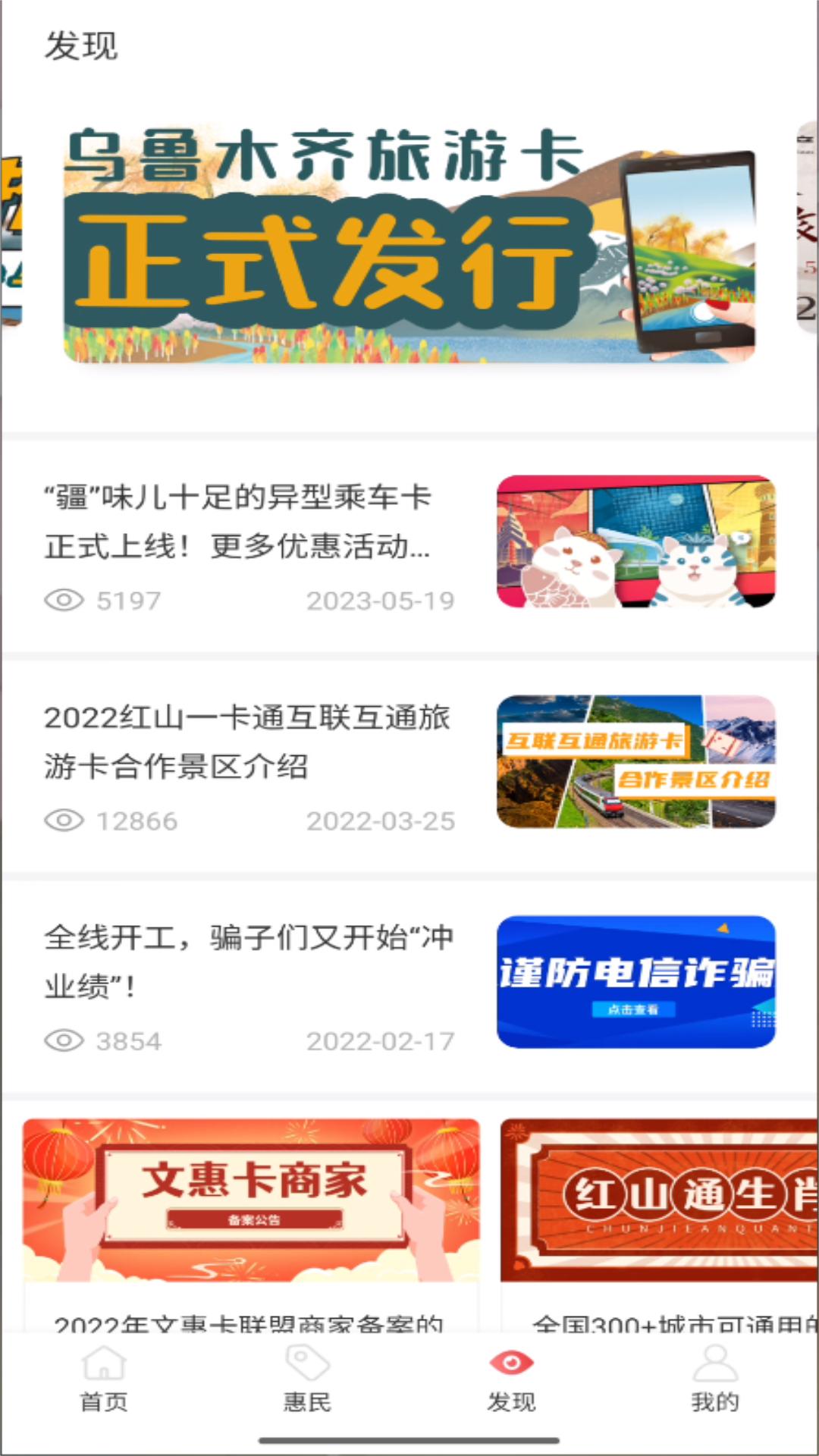Tap the partially visible carousel banner on the right
Screen dimensions: 819x1456
[802, 243]
